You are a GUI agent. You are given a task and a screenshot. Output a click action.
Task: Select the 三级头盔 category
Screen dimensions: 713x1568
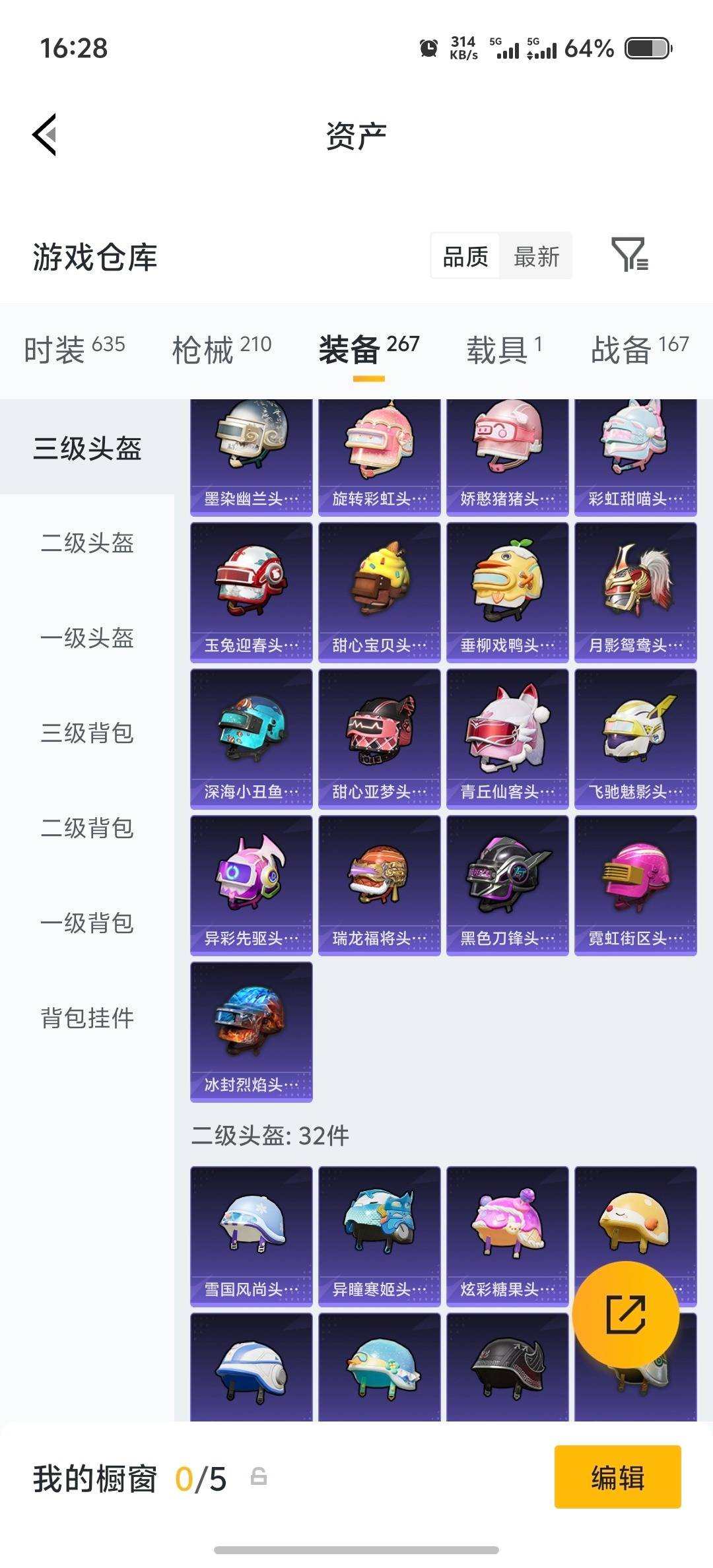click(x=88, y=447)
